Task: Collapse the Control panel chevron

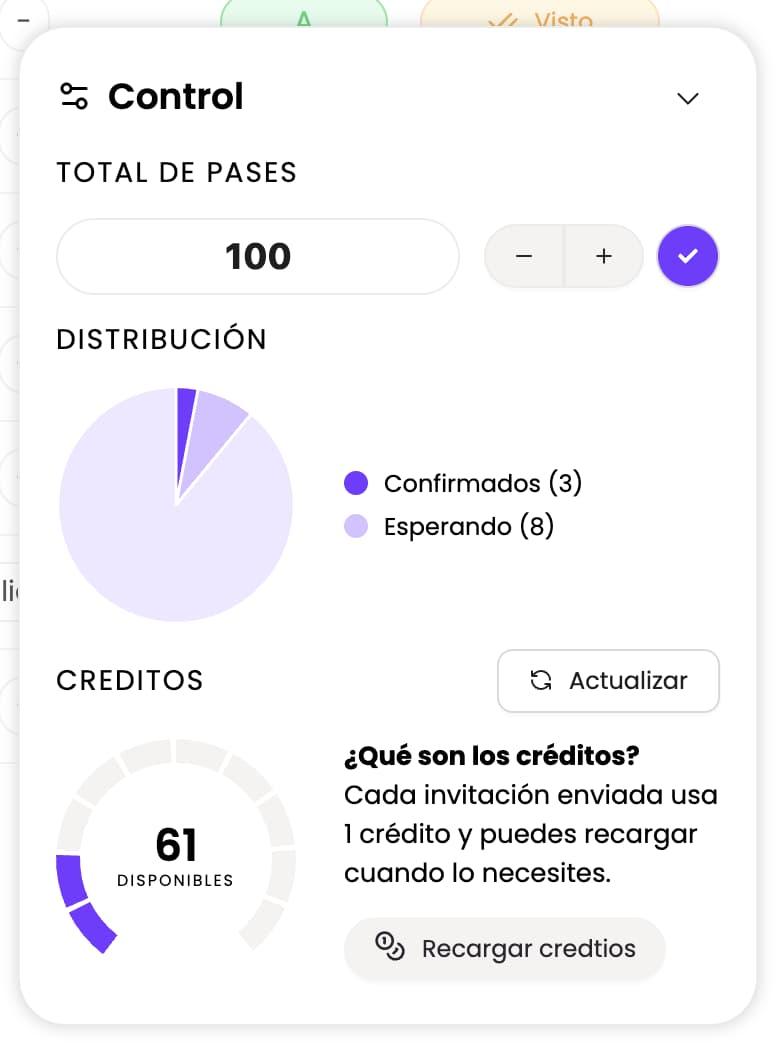Action: [687, 98]
